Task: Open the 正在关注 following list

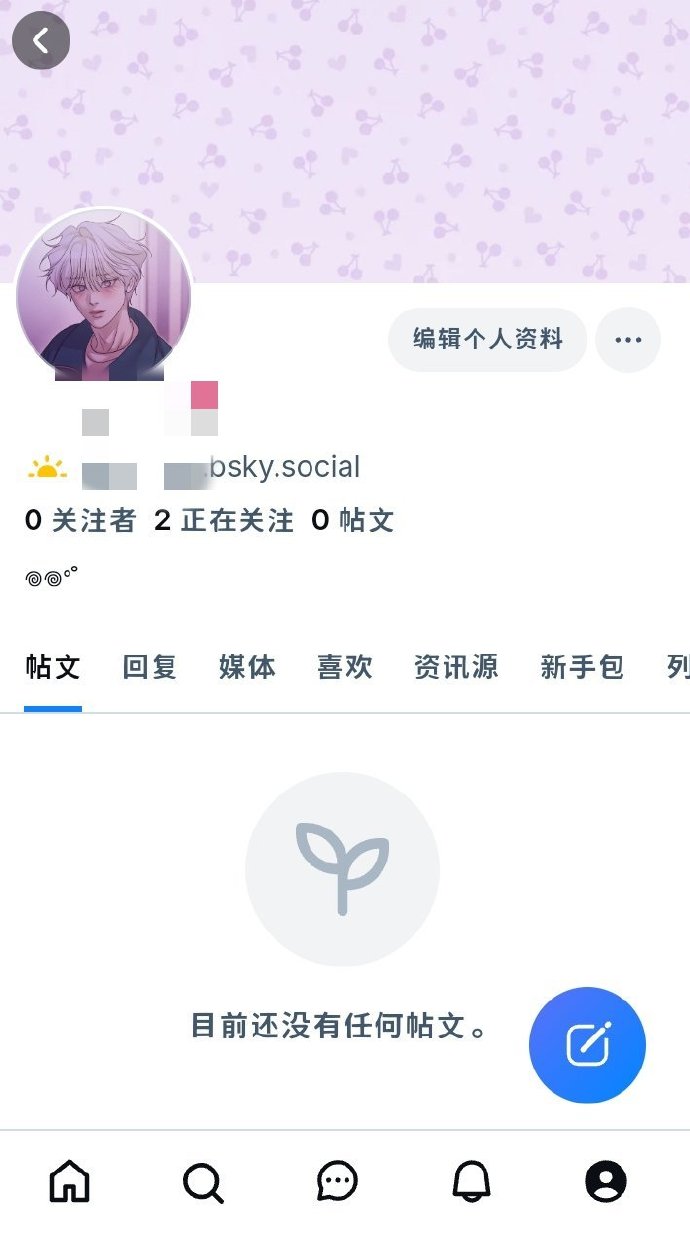Action: [x=224, y=520]
